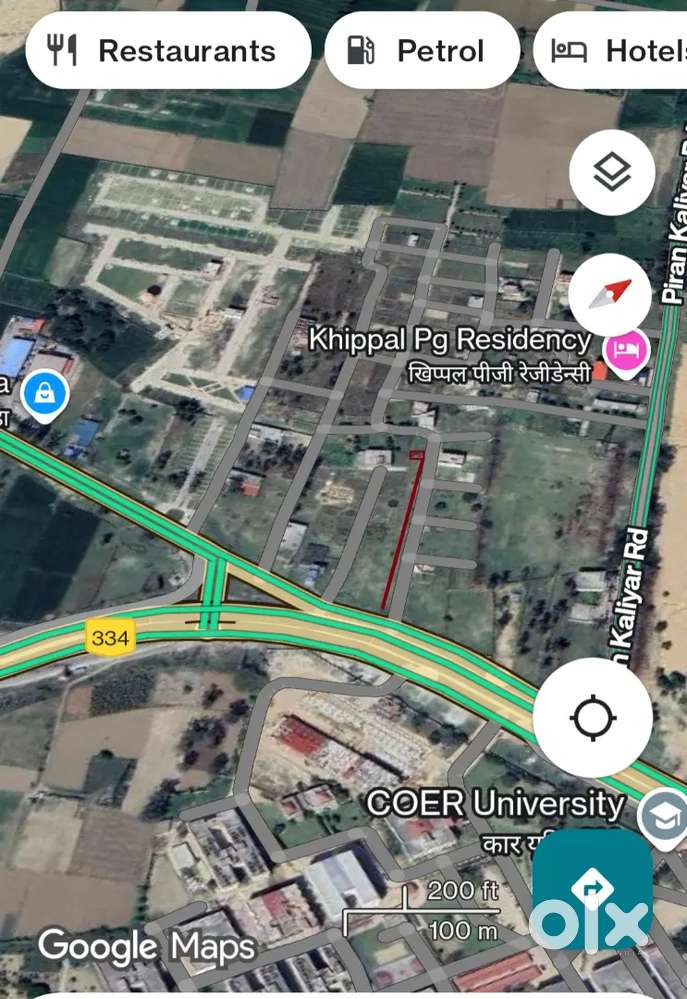
Task: Select the Petrol filter chip
Action: pos(421,51)
